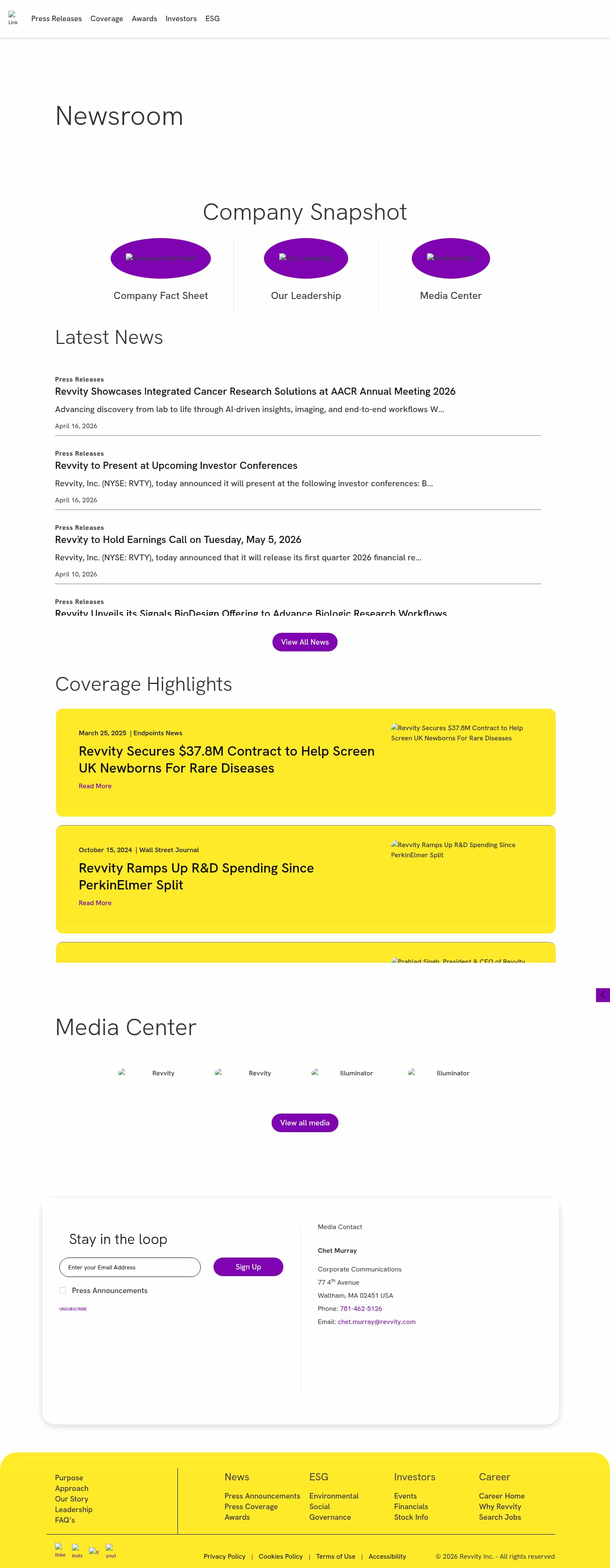Tap the Unsubscribe link
Viewport: 610px width, 1568px height.
tap(72, 1309)
